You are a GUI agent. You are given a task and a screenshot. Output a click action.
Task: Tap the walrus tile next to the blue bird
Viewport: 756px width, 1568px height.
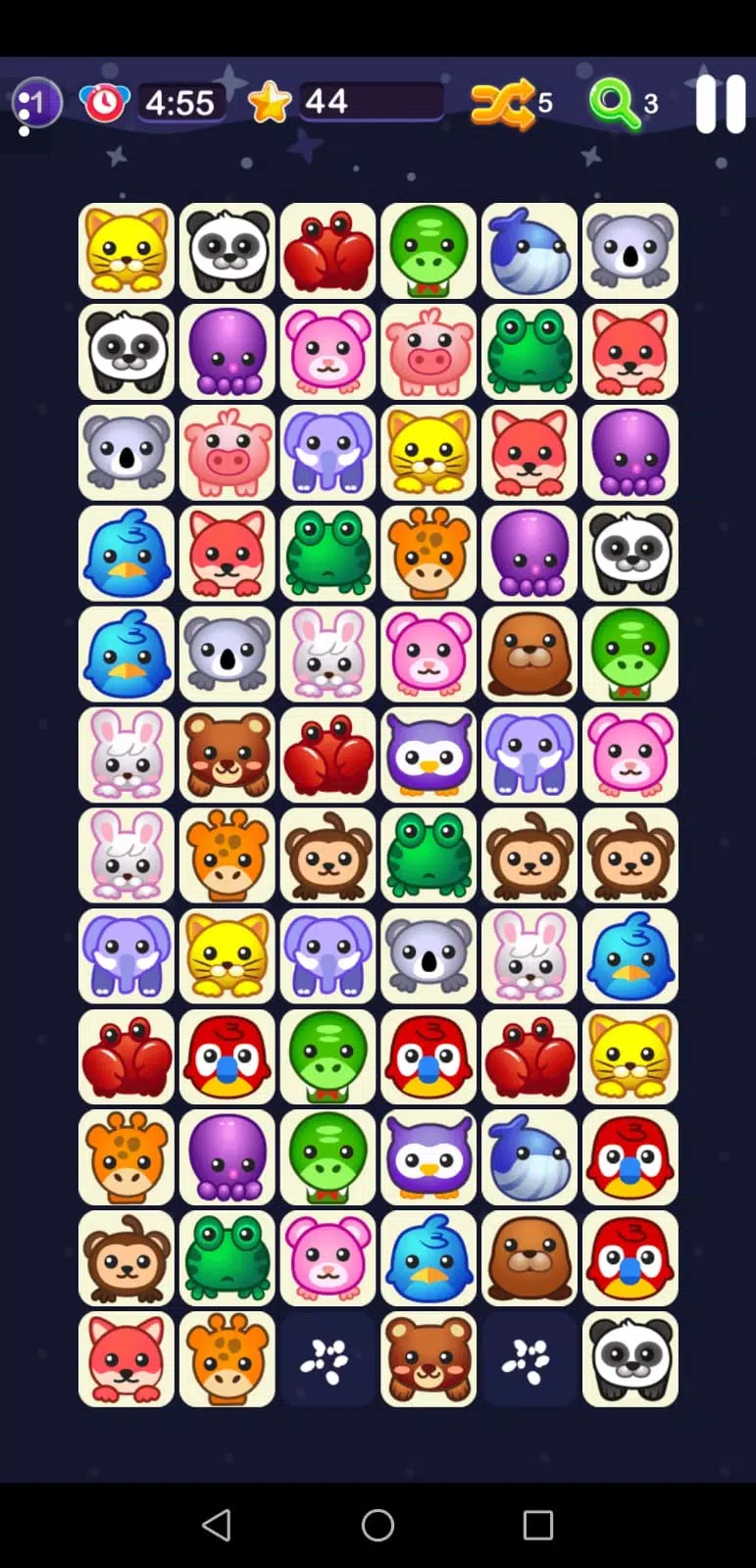pyautogui.click(x=529, y=1258)
